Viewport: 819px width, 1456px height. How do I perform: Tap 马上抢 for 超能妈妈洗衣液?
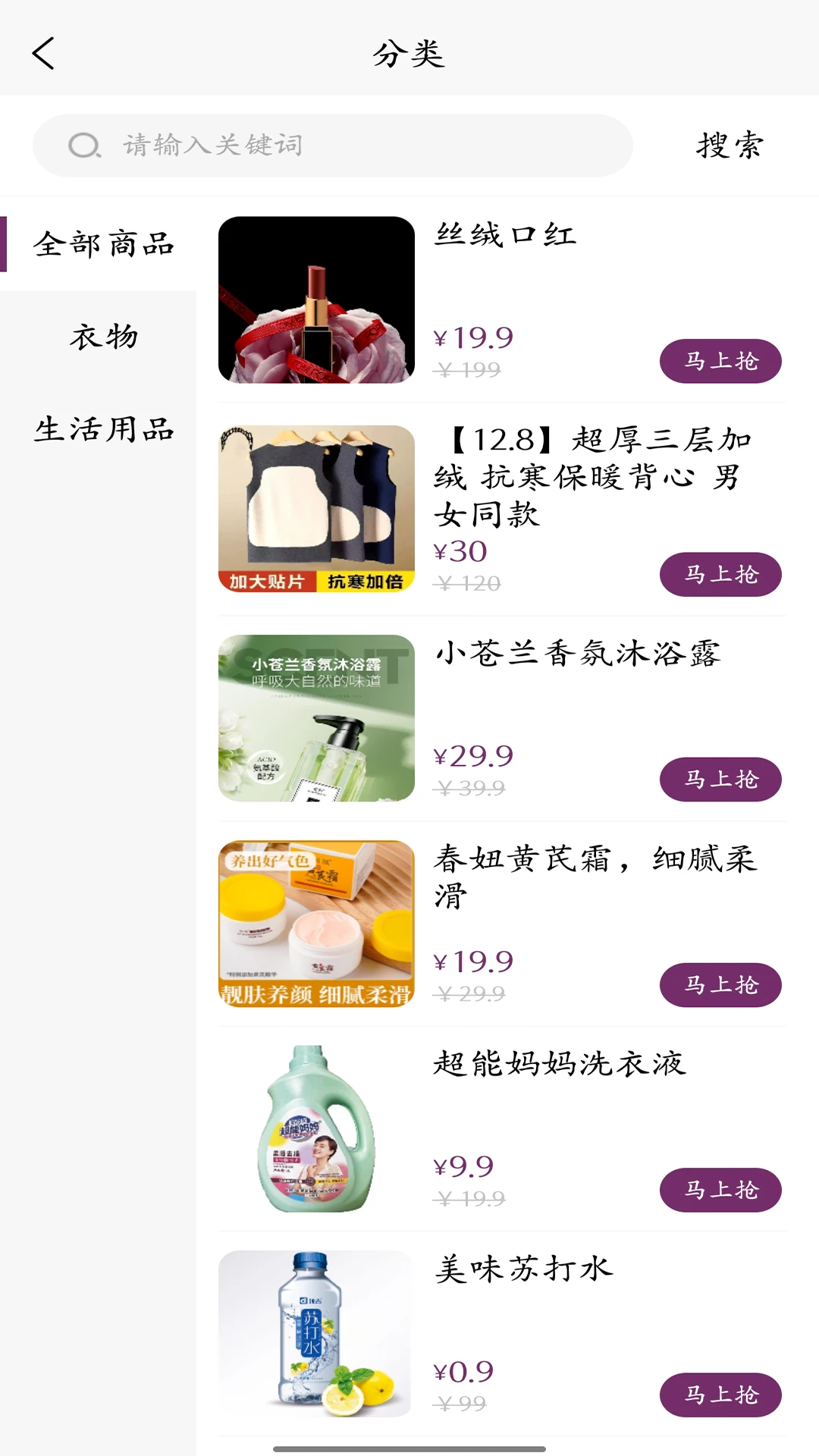tap(720, 1191)
